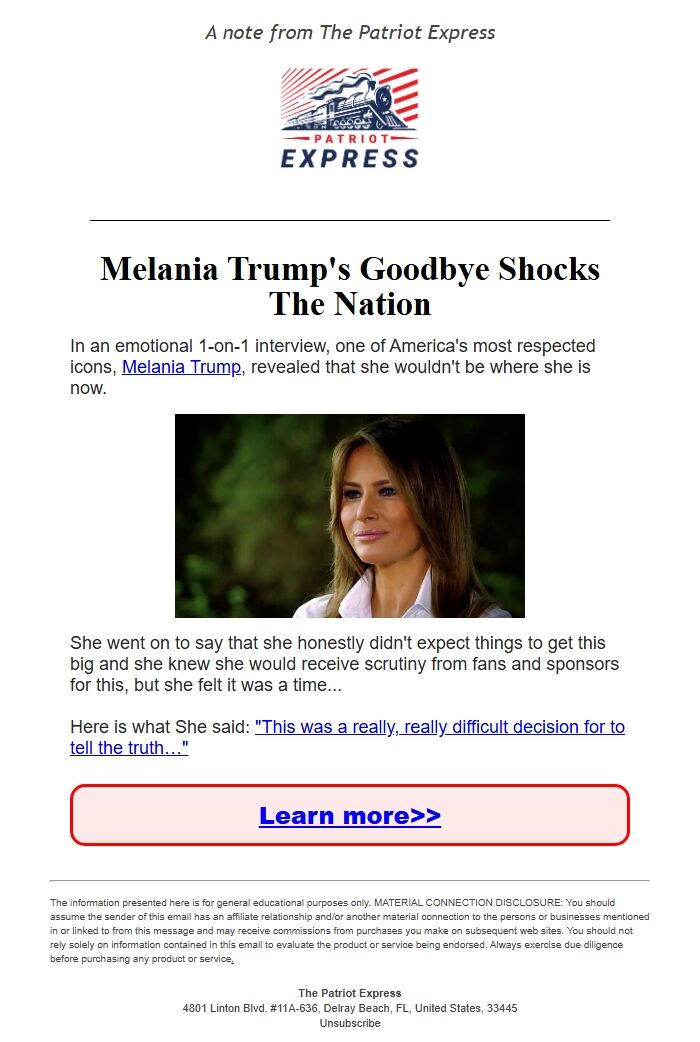Unsubscribe from The Patriot Express emails
Viewport: 700px width, 1042px height.
[x=350, y=1023]
